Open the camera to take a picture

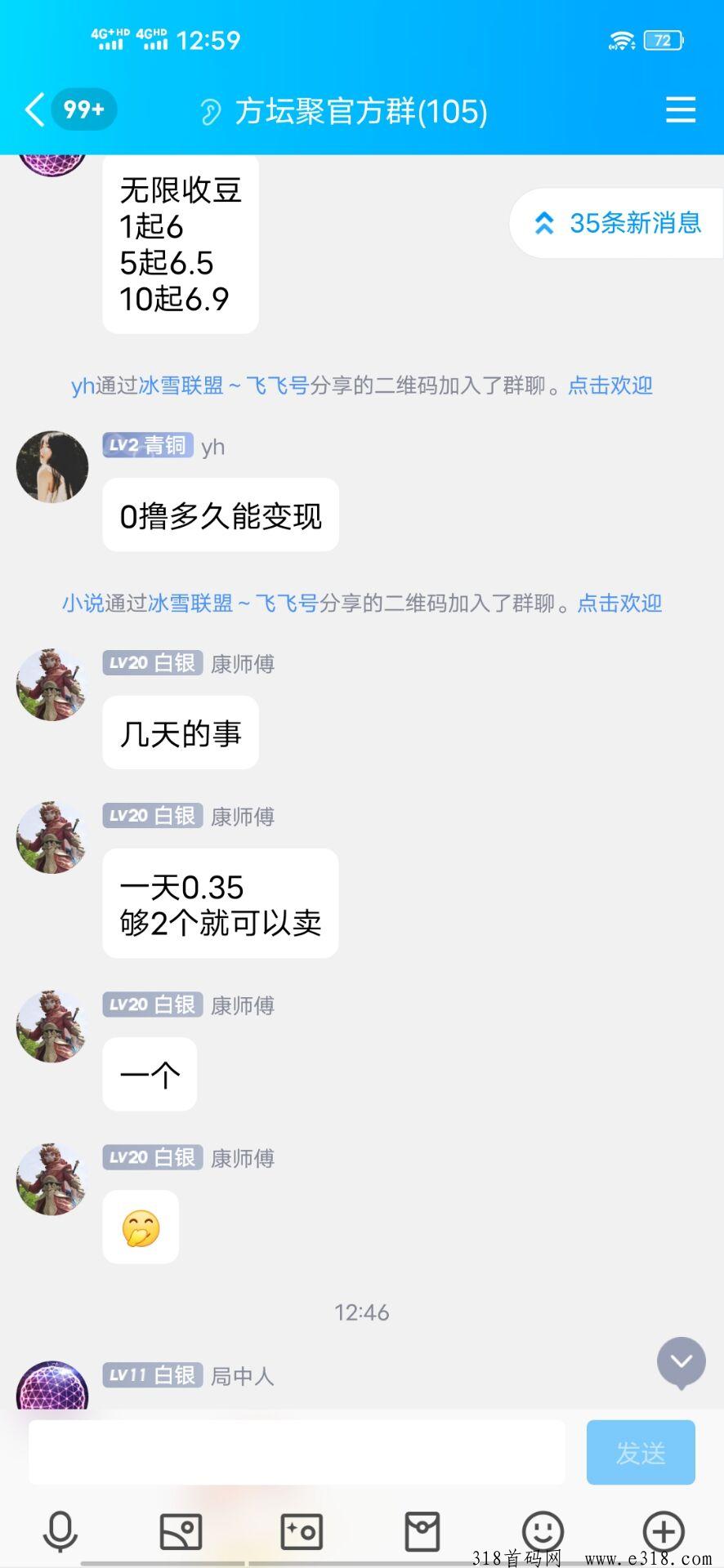coord(302,1530)
